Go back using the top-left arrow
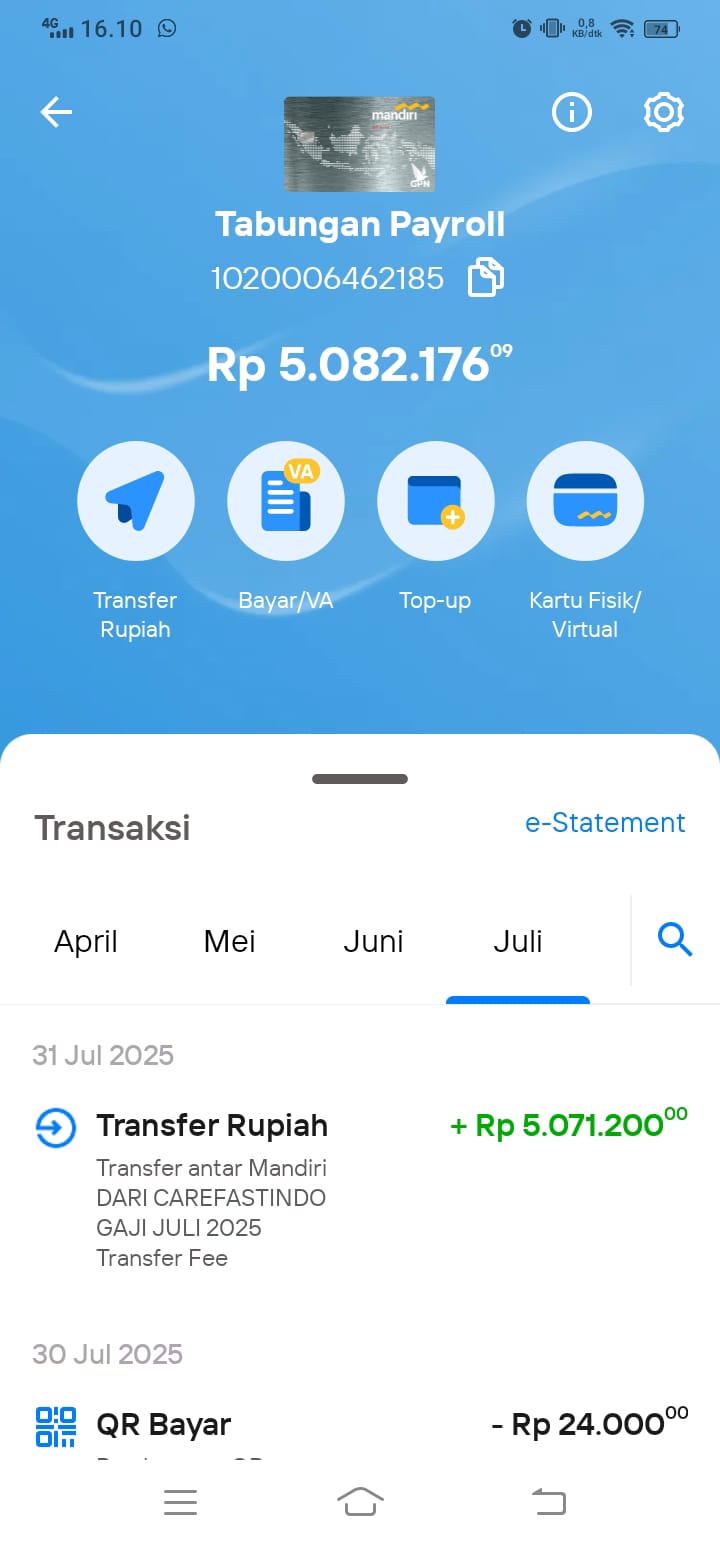 [x=56, y=113]
